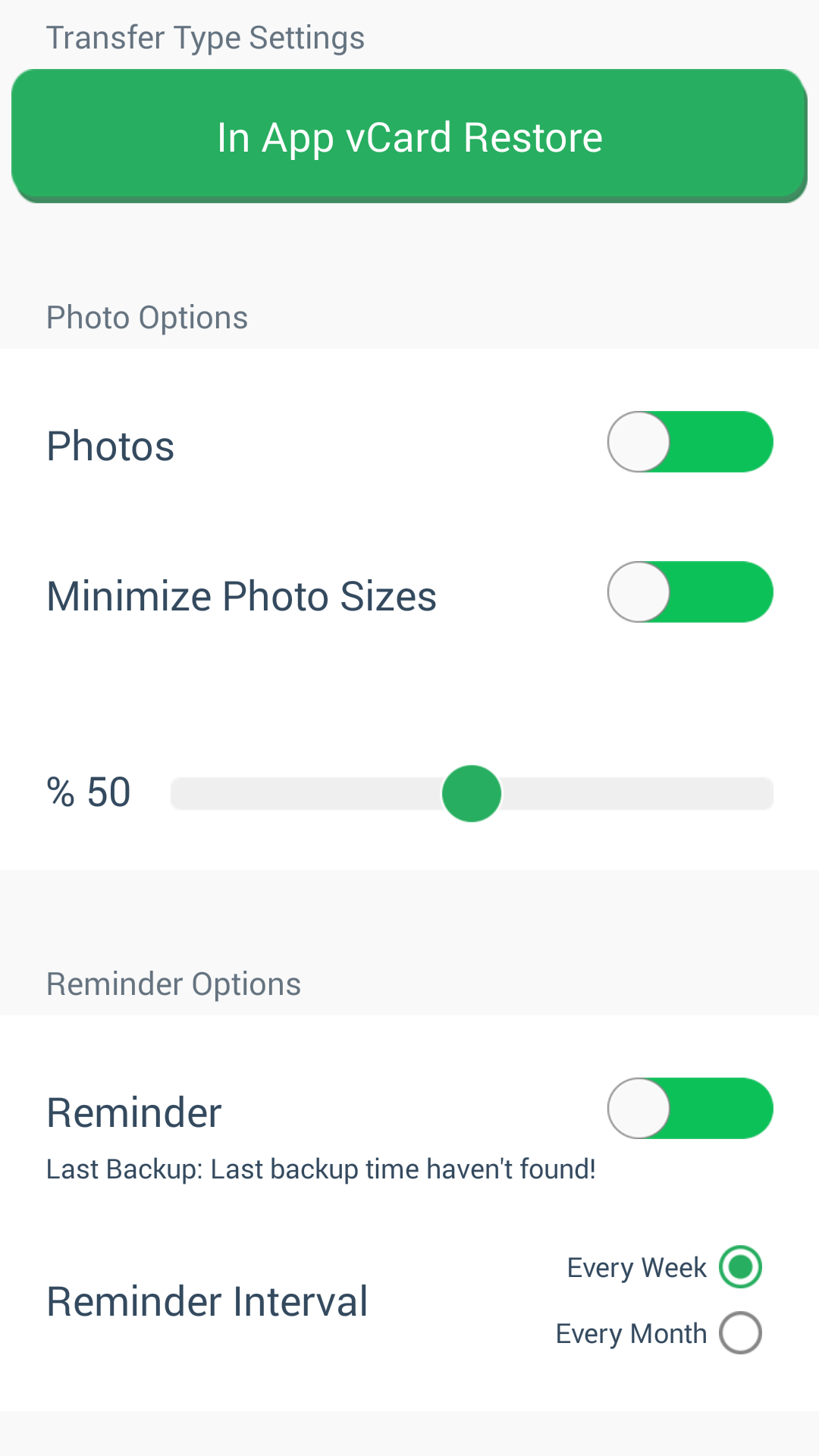Tap the In App vCard Restore button
This screenshot has width=819, height=1456.
click(x=409, y=135)
